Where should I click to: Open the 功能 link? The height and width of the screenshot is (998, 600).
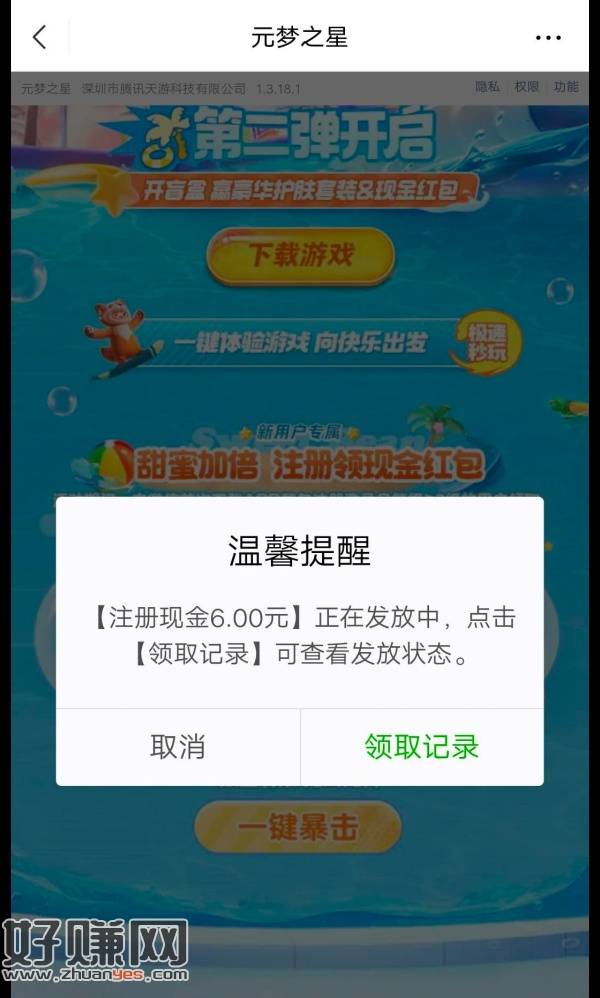(566, 87)
